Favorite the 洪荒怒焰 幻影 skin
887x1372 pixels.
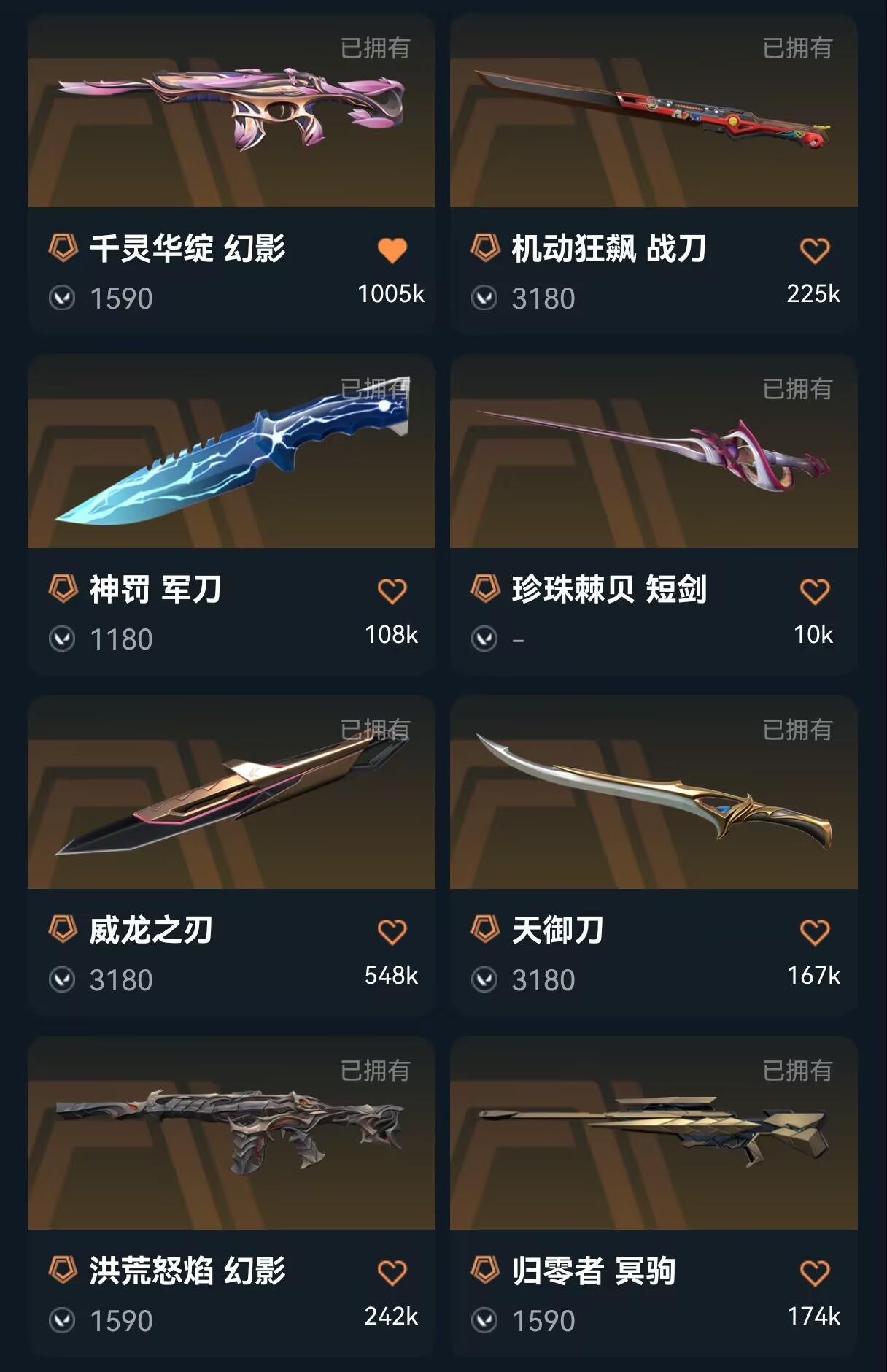point(392,1273)
